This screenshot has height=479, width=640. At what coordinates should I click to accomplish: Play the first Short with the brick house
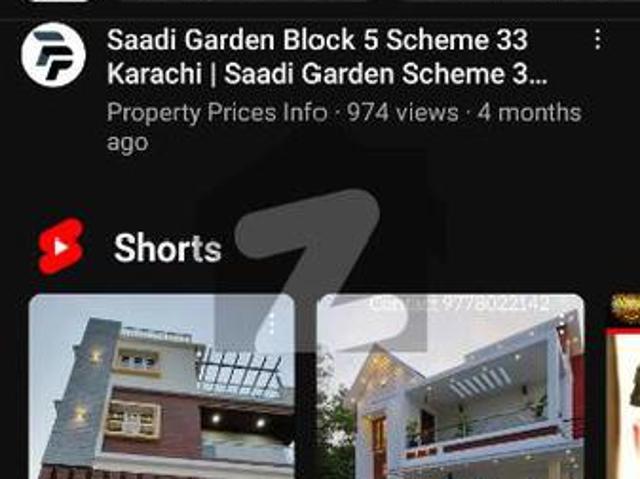click(x=161, y=390)
